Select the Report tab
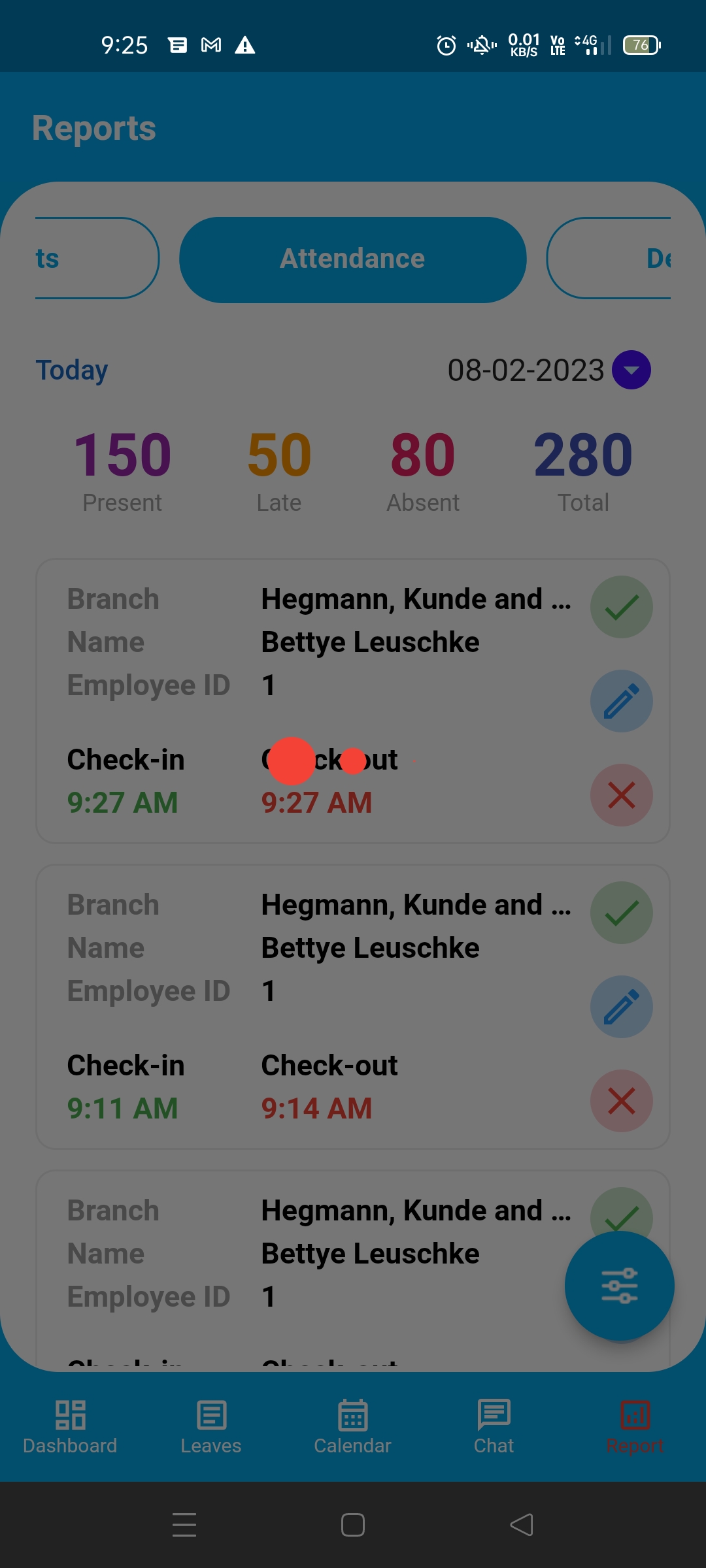 point(635,1427)
